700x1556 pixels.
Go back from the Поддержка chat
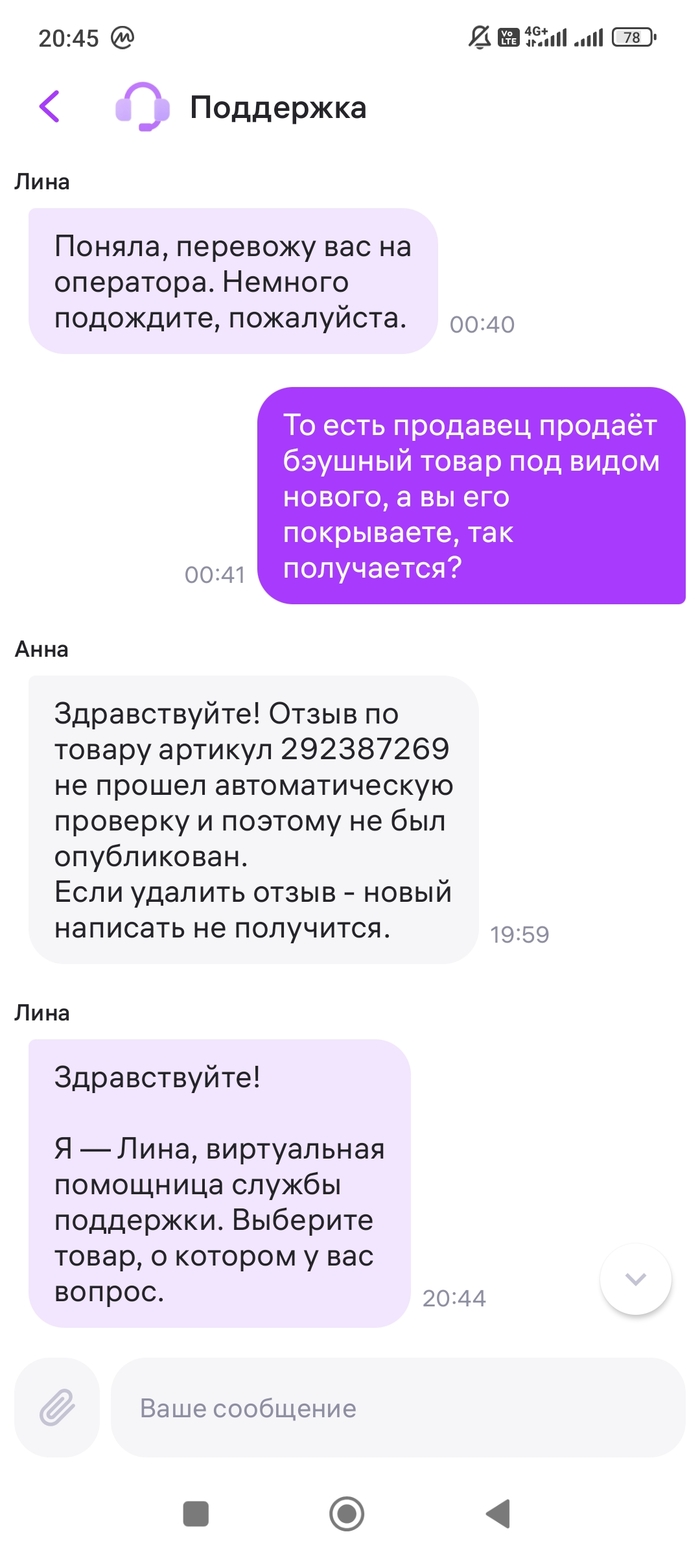[49, 106]
